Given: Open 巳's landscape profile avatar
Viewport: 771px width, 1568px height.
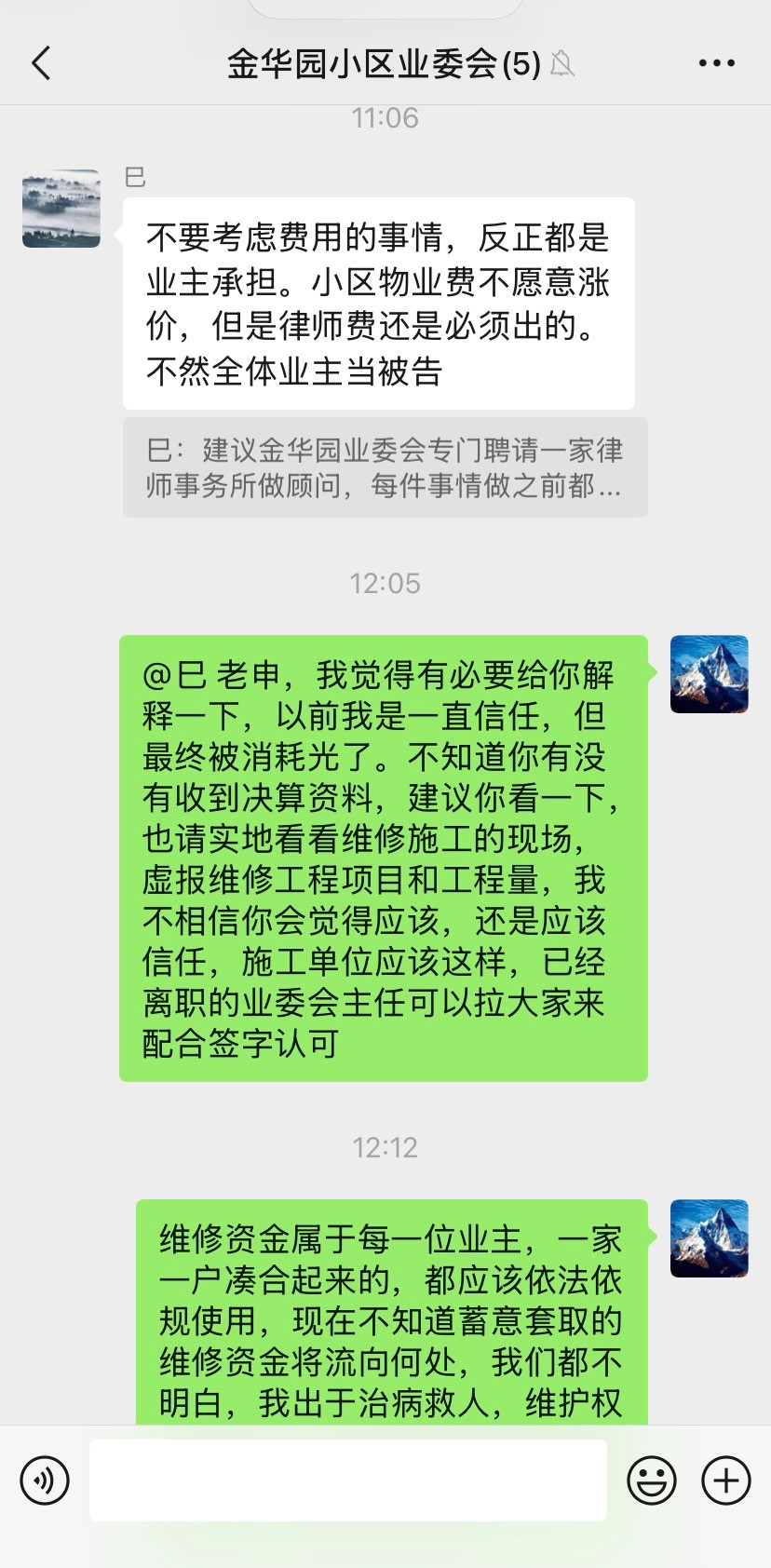Looking at the screenshot, I should [x=61, y=209].
